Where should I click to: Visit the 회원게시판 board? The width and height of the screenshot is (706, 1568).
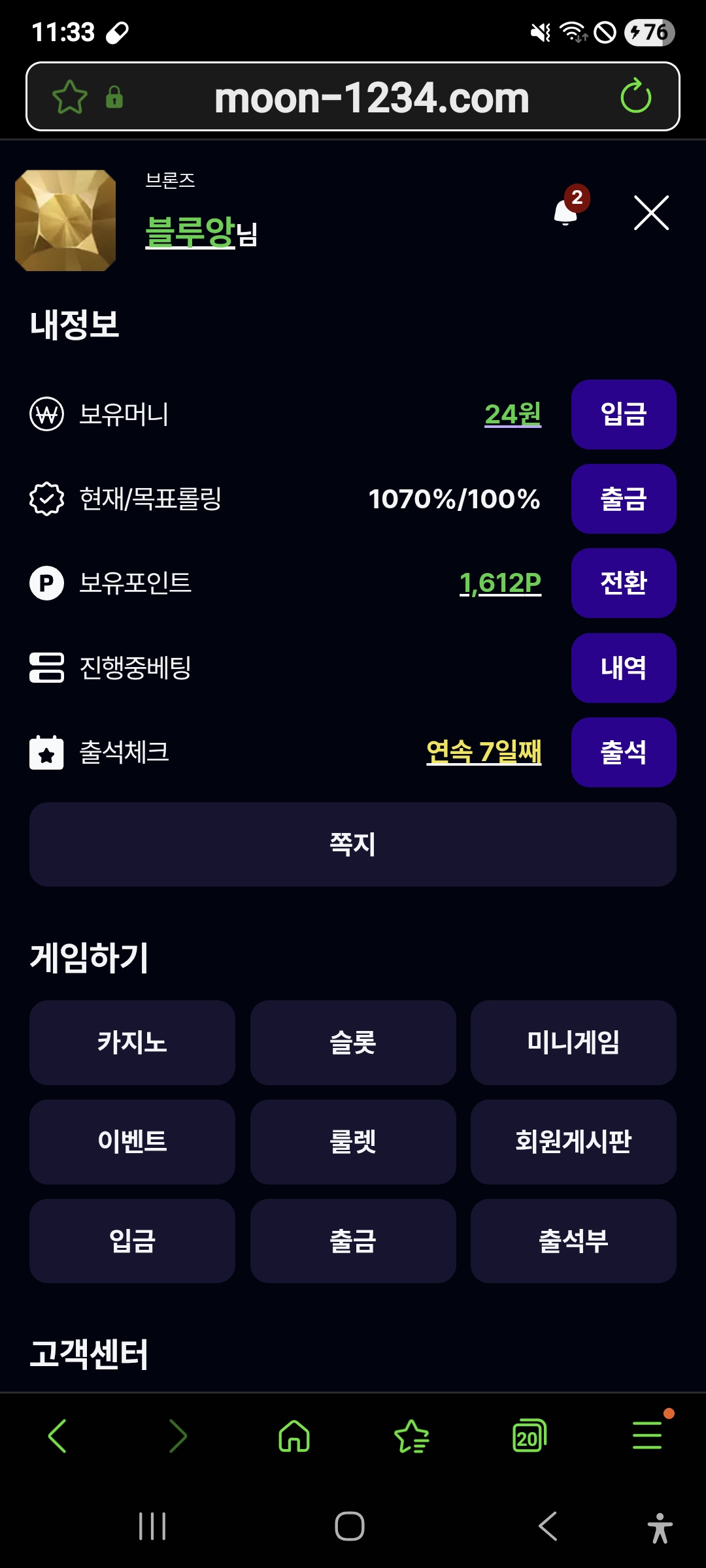(573, 1141)
